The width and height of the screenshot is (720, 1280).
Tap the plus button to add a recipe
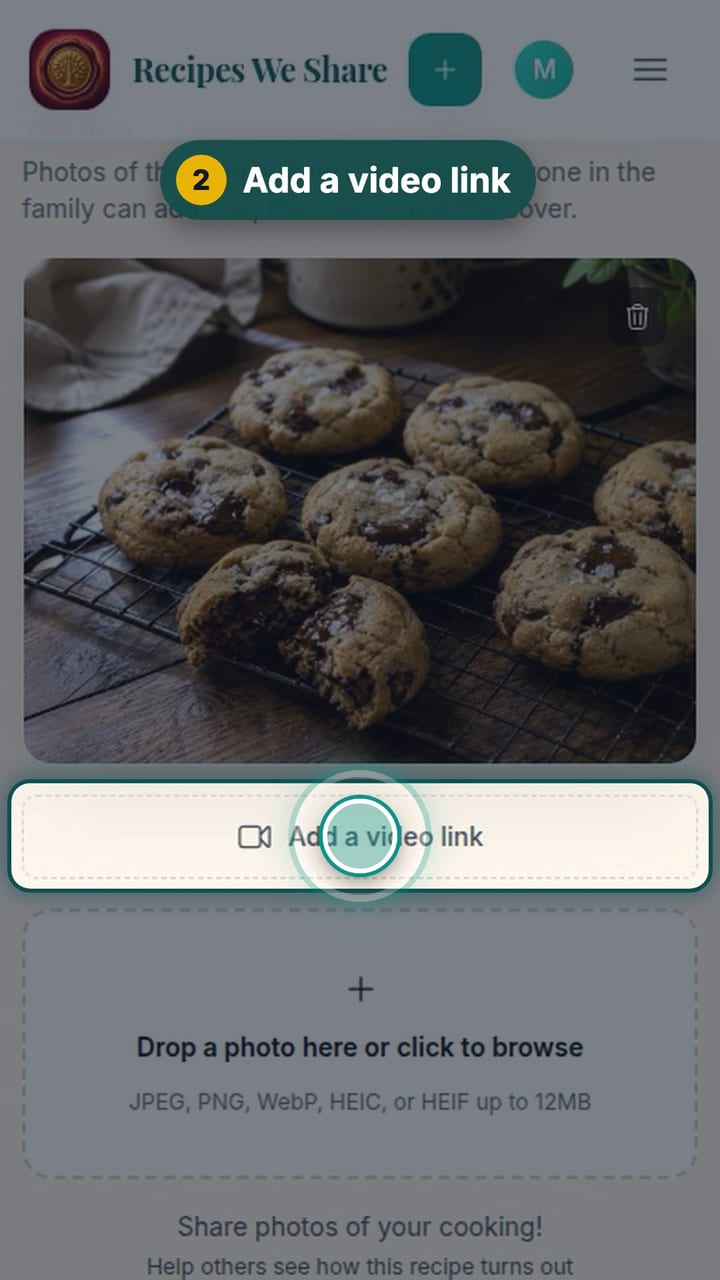click(445, 69)
